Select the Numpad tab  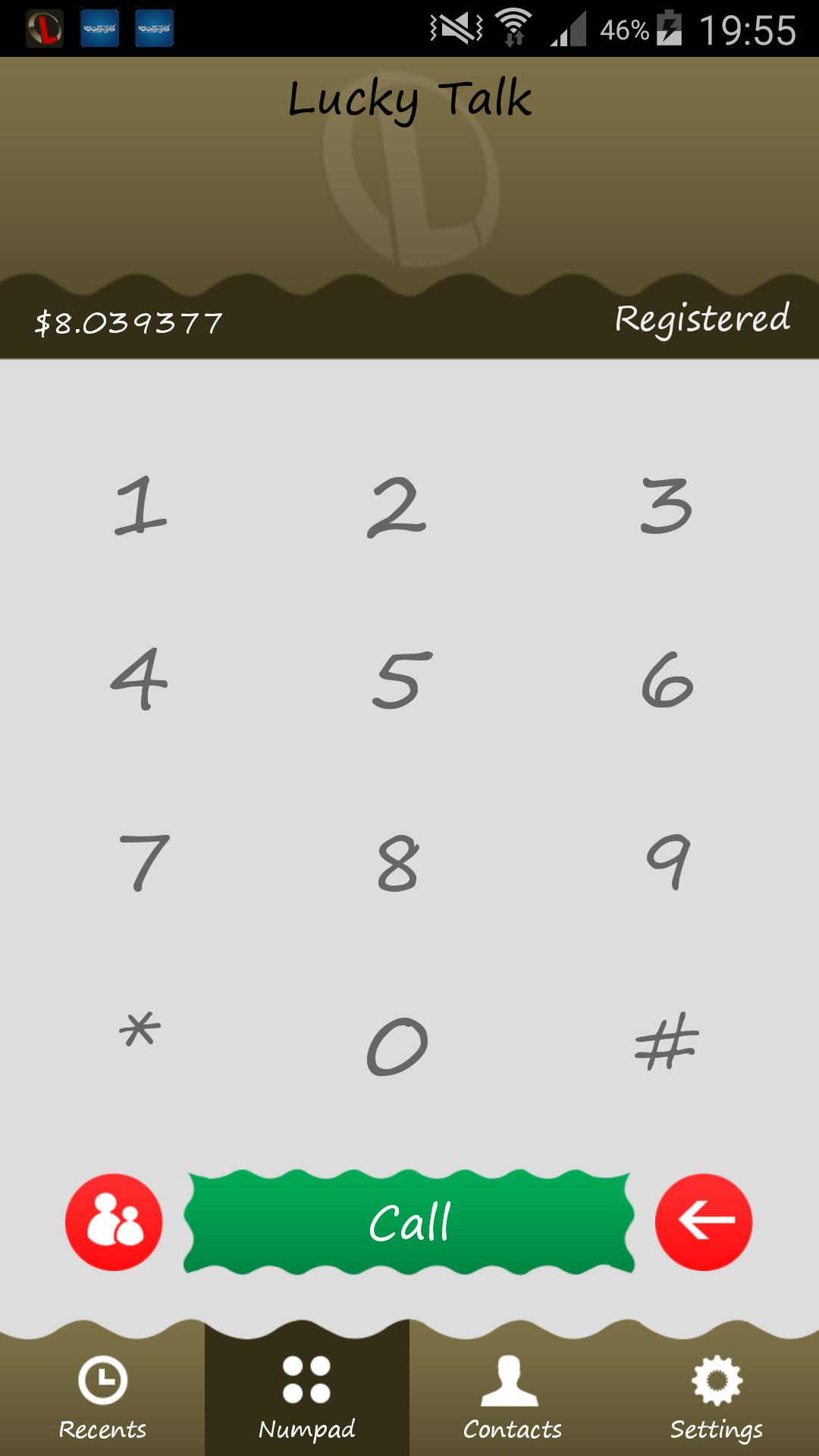(307, 1395)
